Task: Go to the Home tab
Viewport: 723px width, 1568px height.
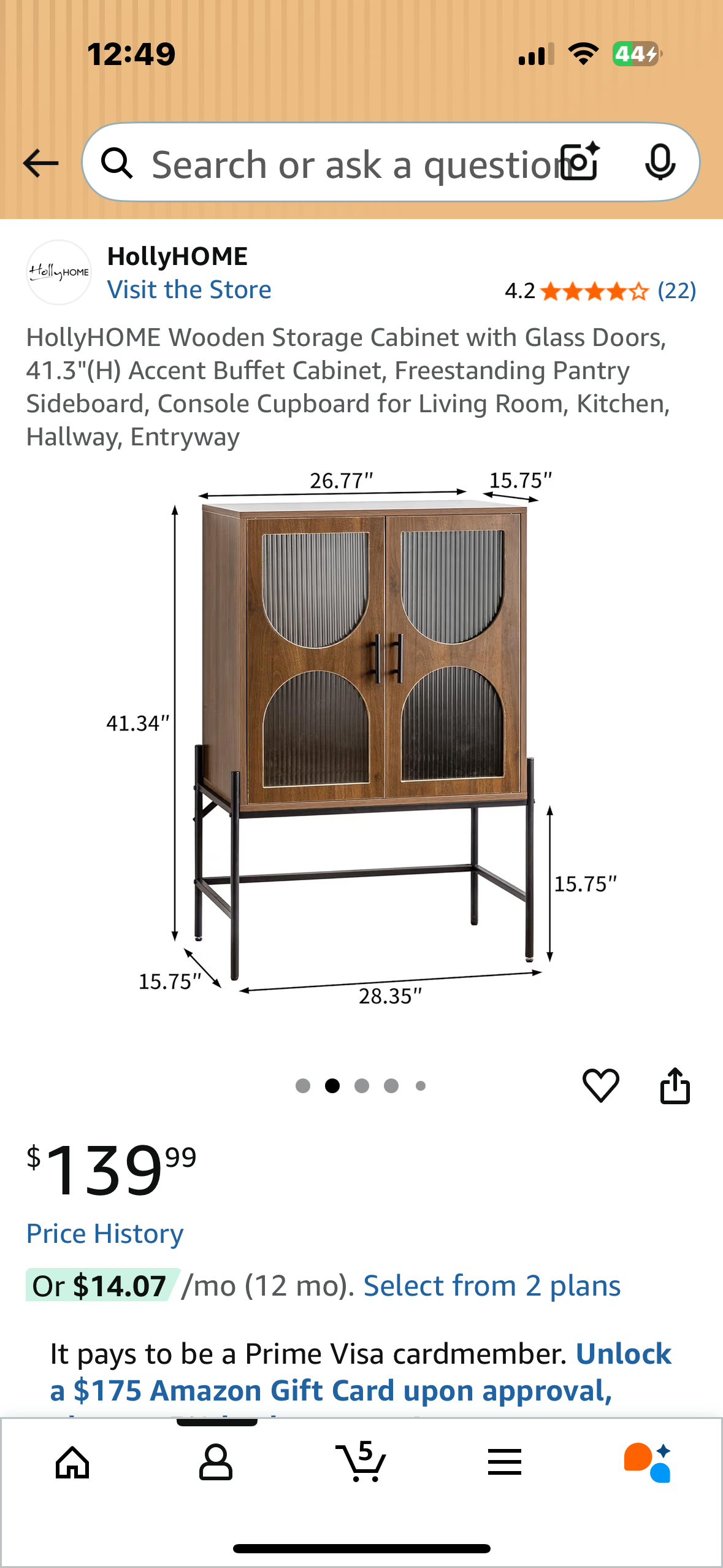Action: [72, 1462]
